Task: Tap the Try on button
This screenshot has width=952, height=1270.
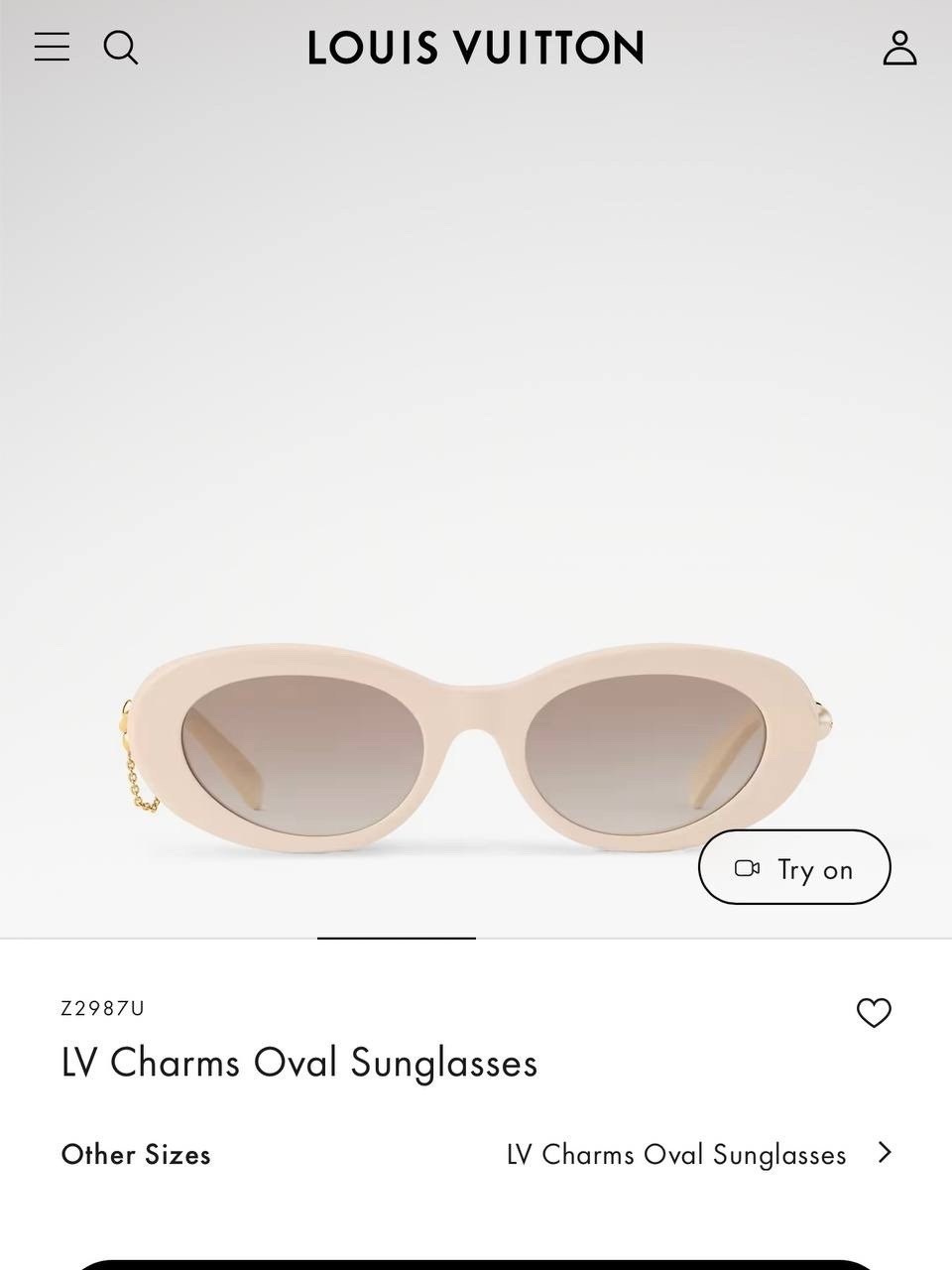Action: (794, 867)
